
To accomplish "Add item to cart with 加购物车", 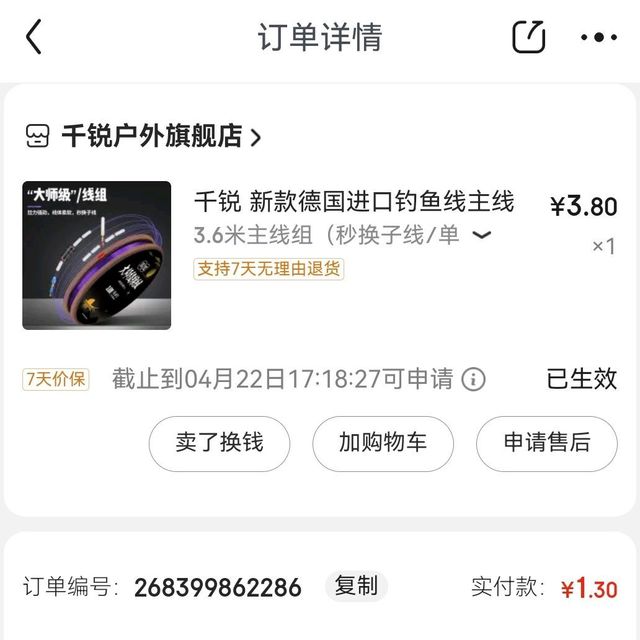I will click(383, 443).
